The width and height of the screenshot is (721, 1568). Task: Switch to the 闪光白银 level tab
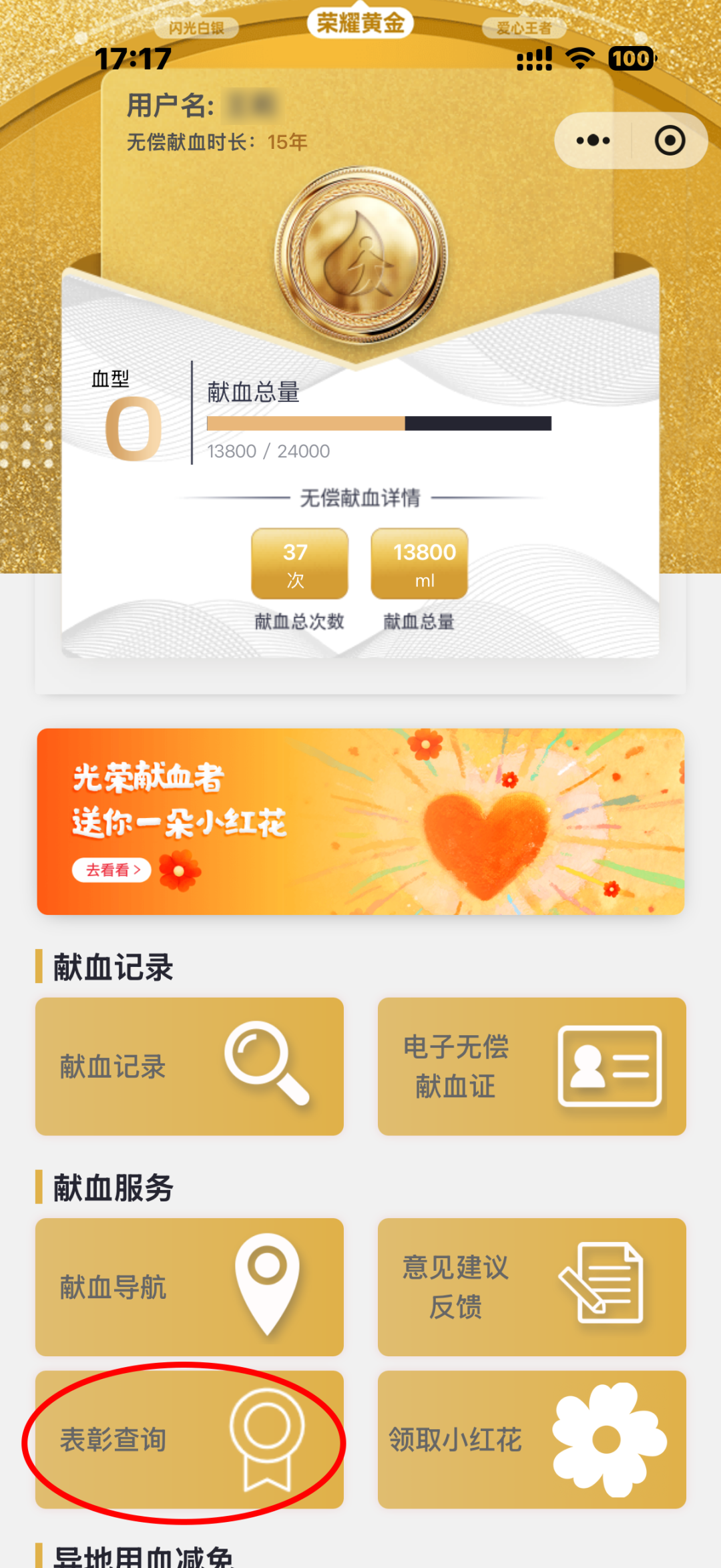pos(196,28)
